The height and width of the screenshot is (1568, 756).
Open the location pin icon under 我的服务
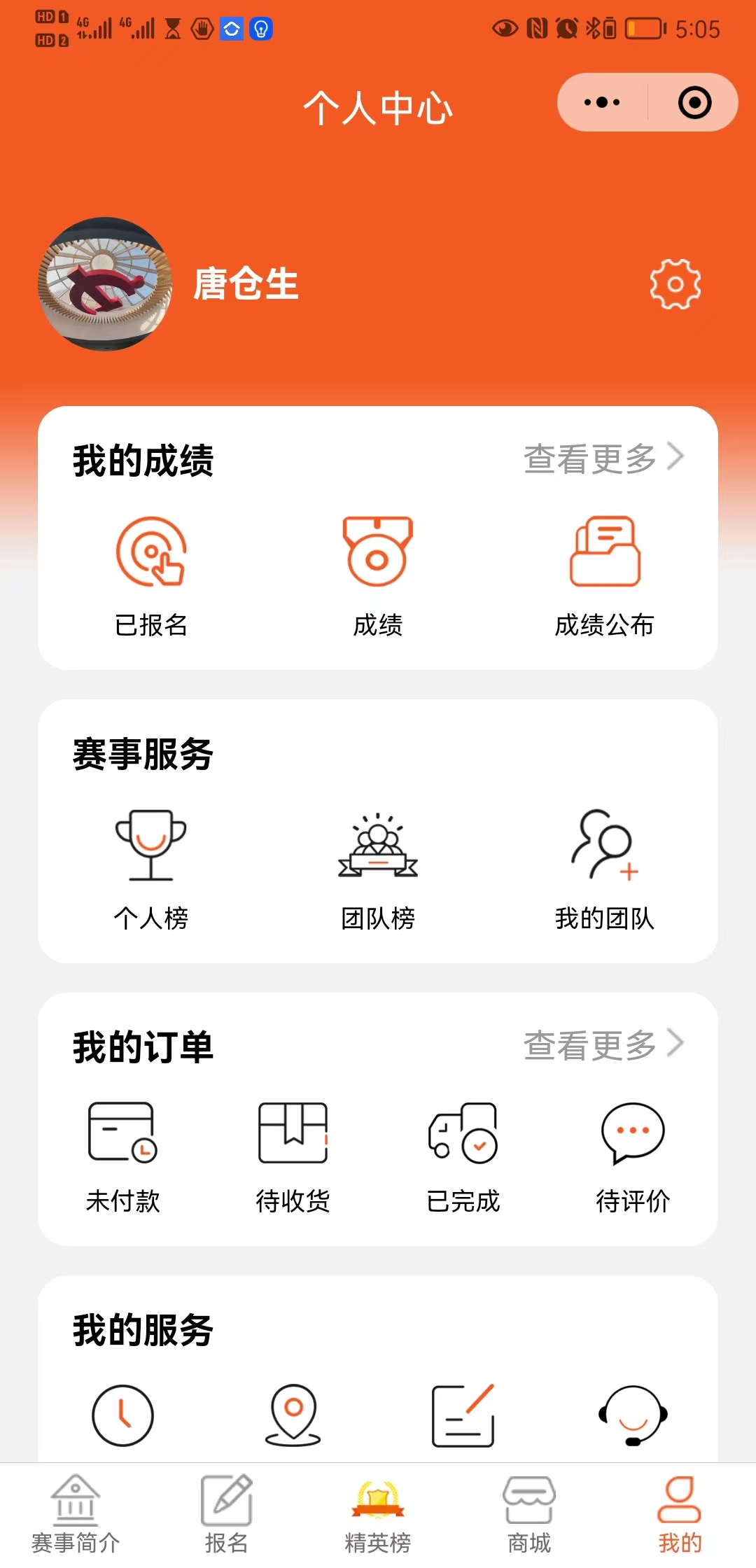(293, 1414)
